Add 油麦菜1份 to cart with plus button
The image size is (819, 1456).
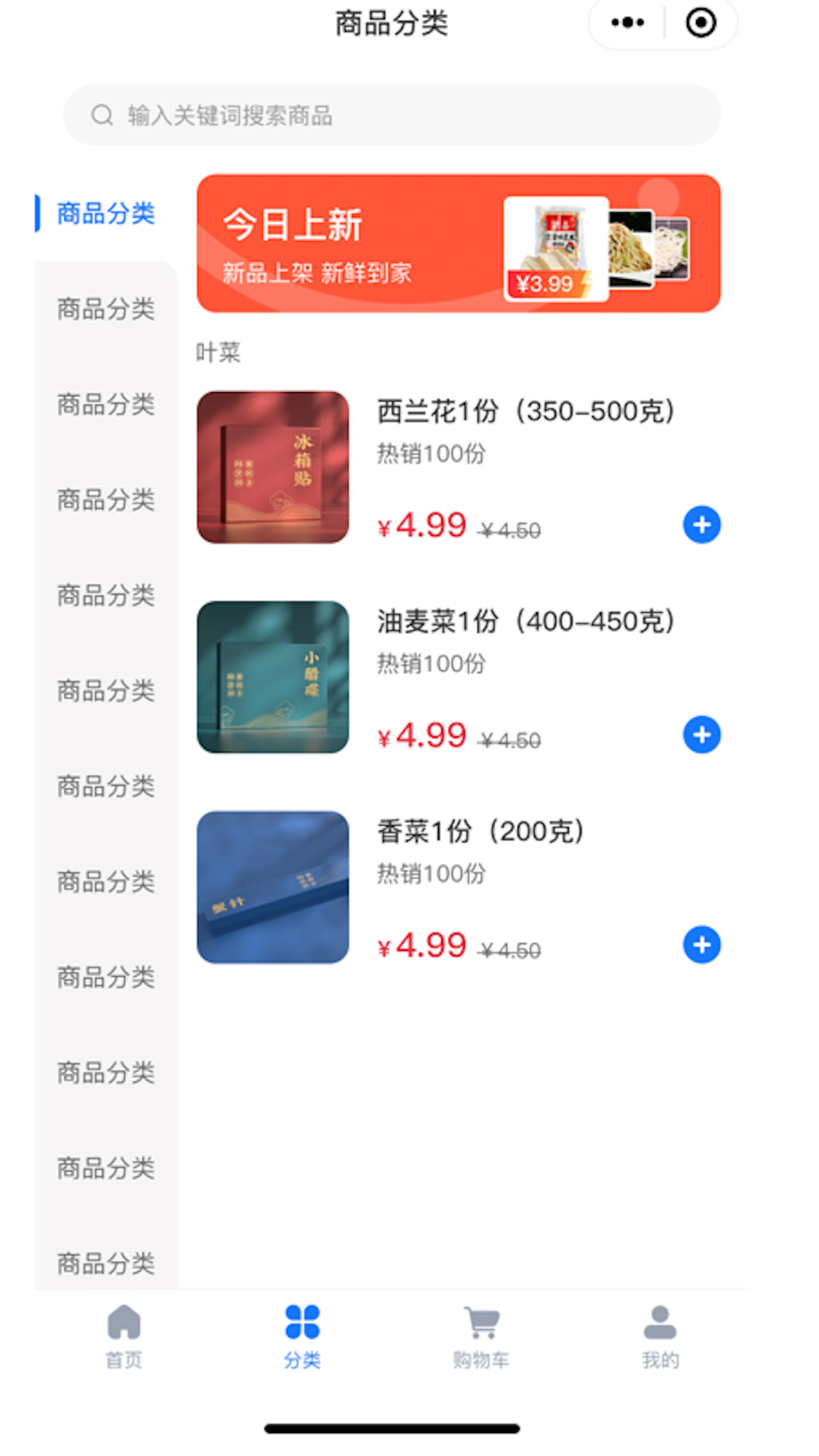[701, 734]
